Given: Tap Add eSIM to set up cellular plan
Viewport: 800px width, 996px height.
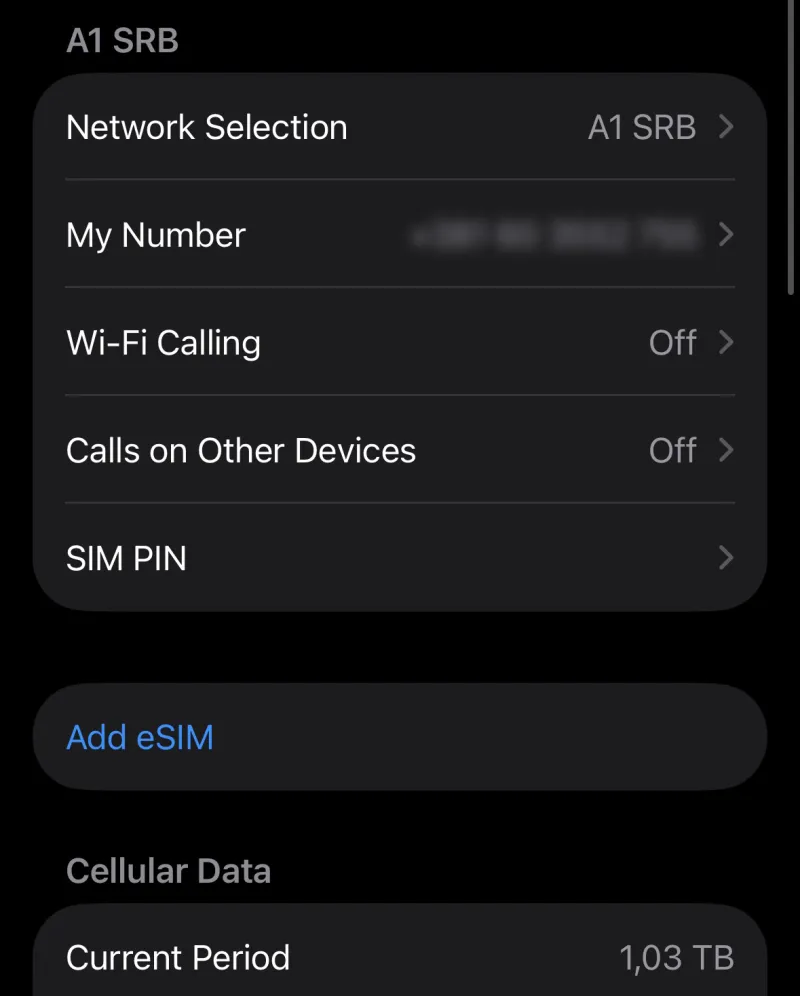Looking at the screenshot, I should point(139,737).
